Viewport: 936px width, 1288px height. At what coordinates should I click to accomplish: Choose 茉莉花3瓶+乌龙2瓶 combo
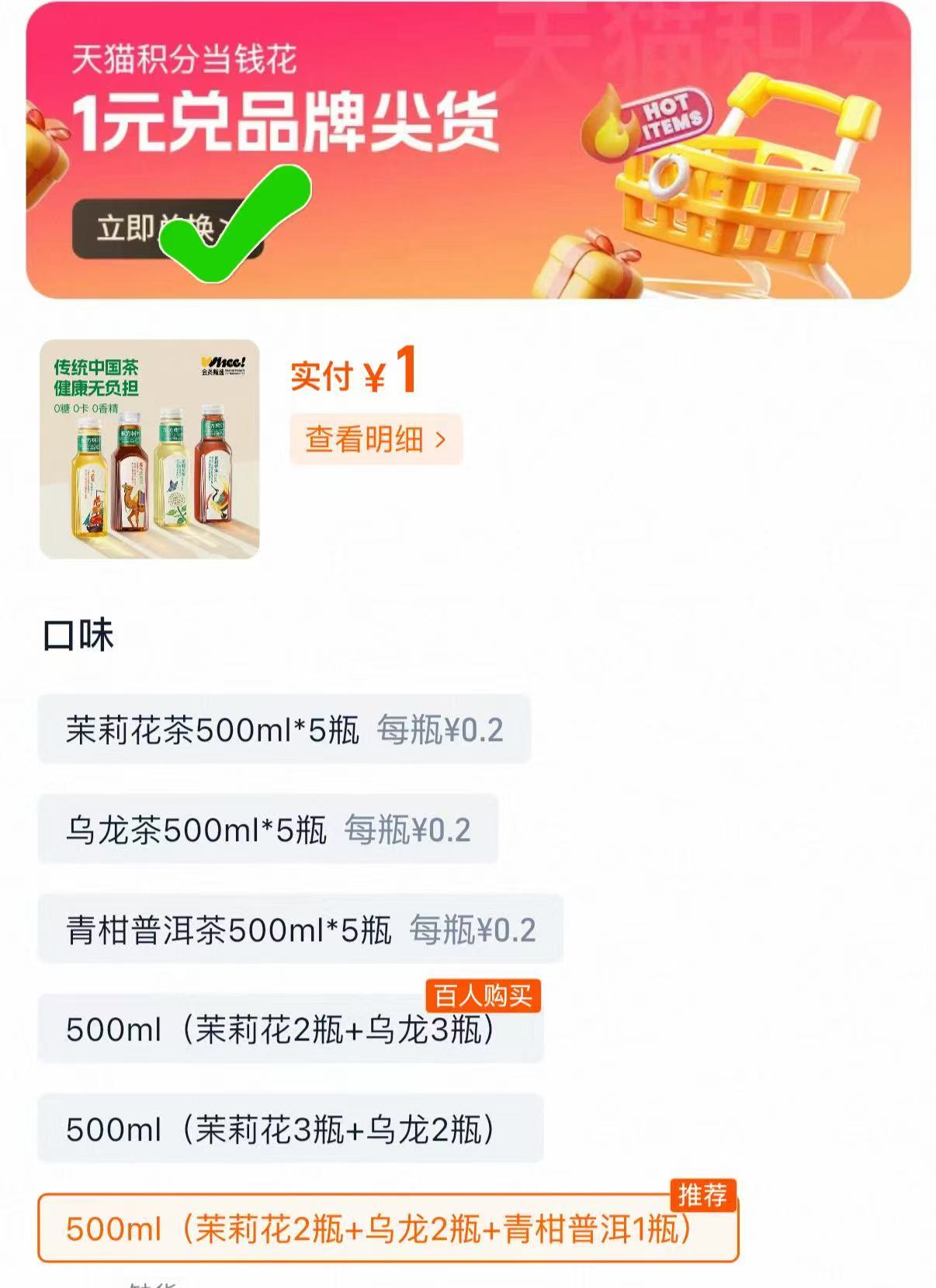[x=290, y=1129]
